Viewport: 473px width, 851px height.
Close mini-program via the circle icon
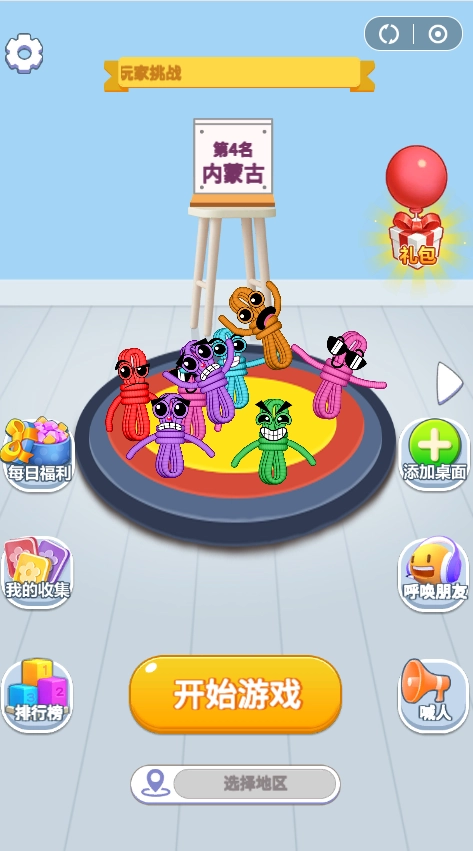(438, 34)
